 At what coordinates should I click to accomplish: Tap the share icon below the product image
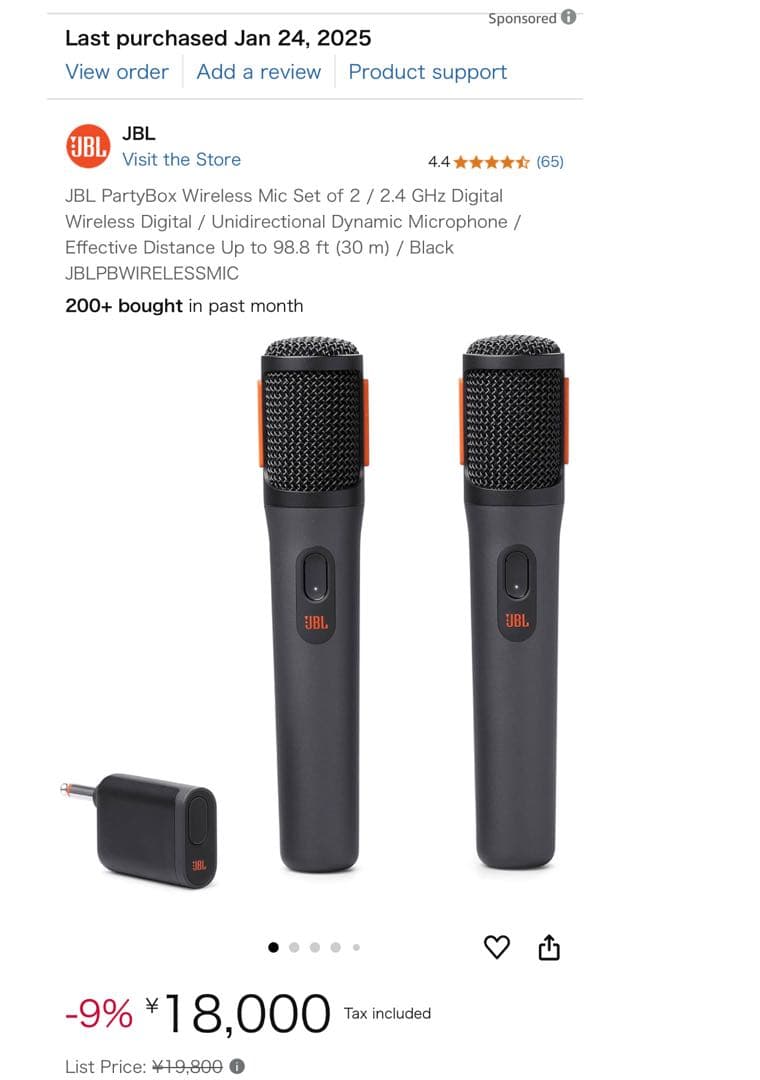click(x=549, y=946)
